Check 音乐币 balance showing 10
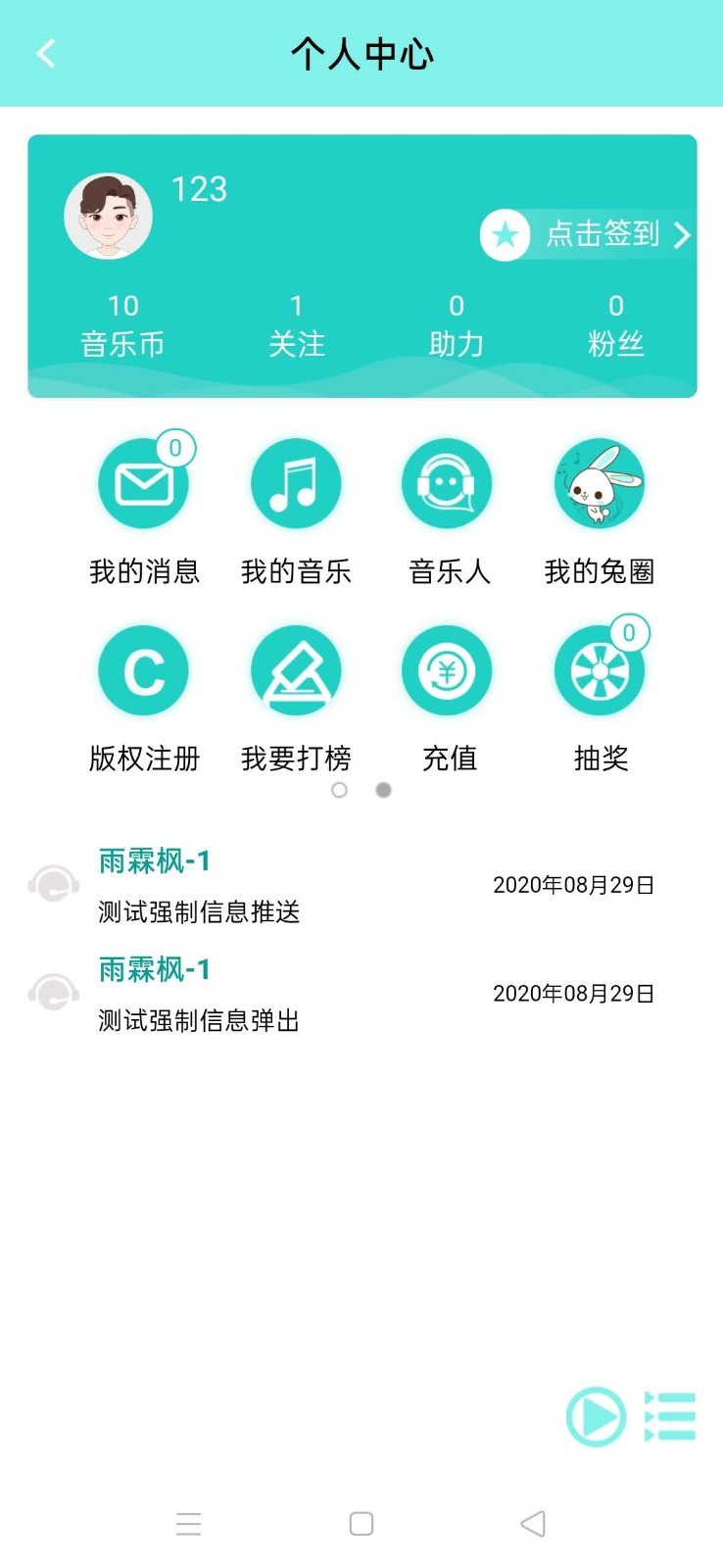This screenshot has height=1568, width=723. pos(123,323)
